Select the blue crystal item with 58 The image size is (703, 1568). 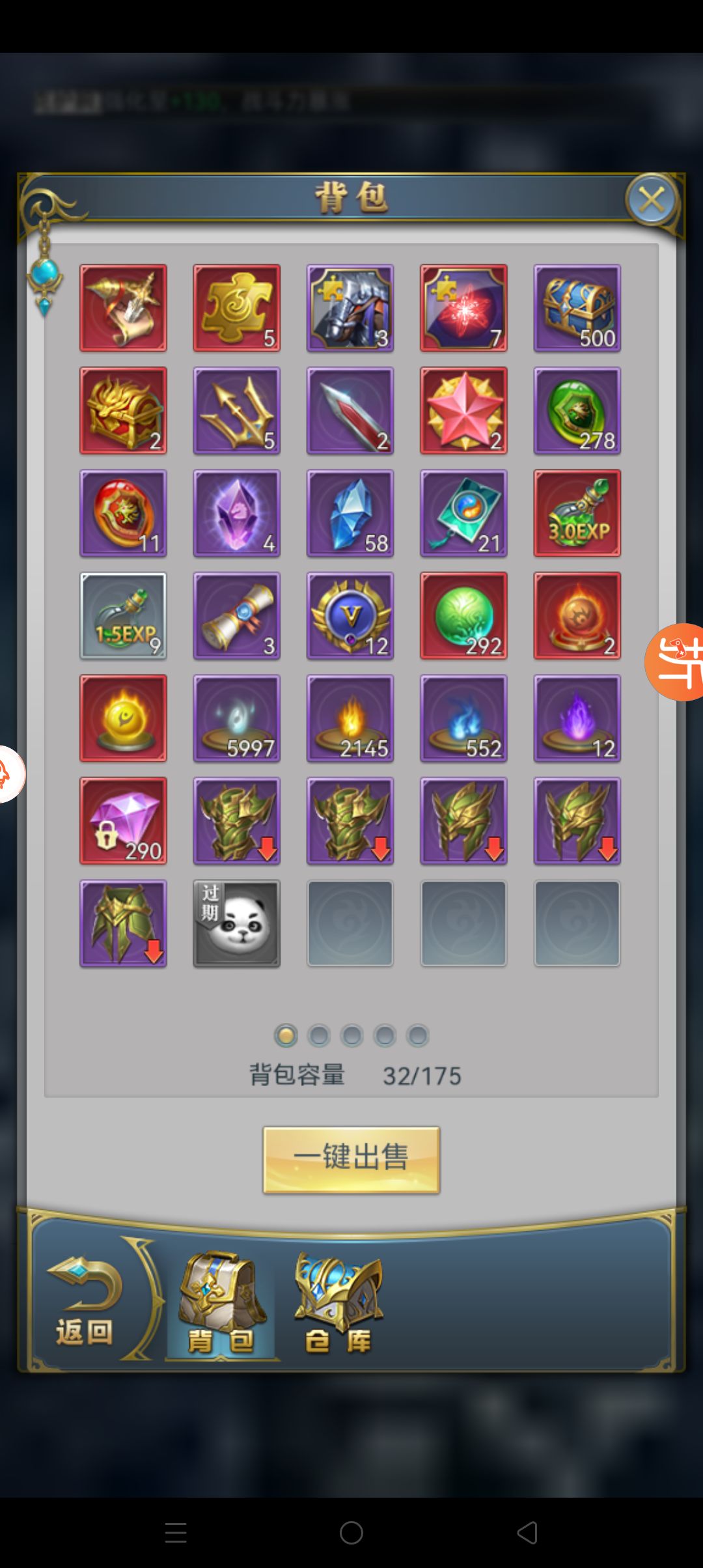coord(350,513)
